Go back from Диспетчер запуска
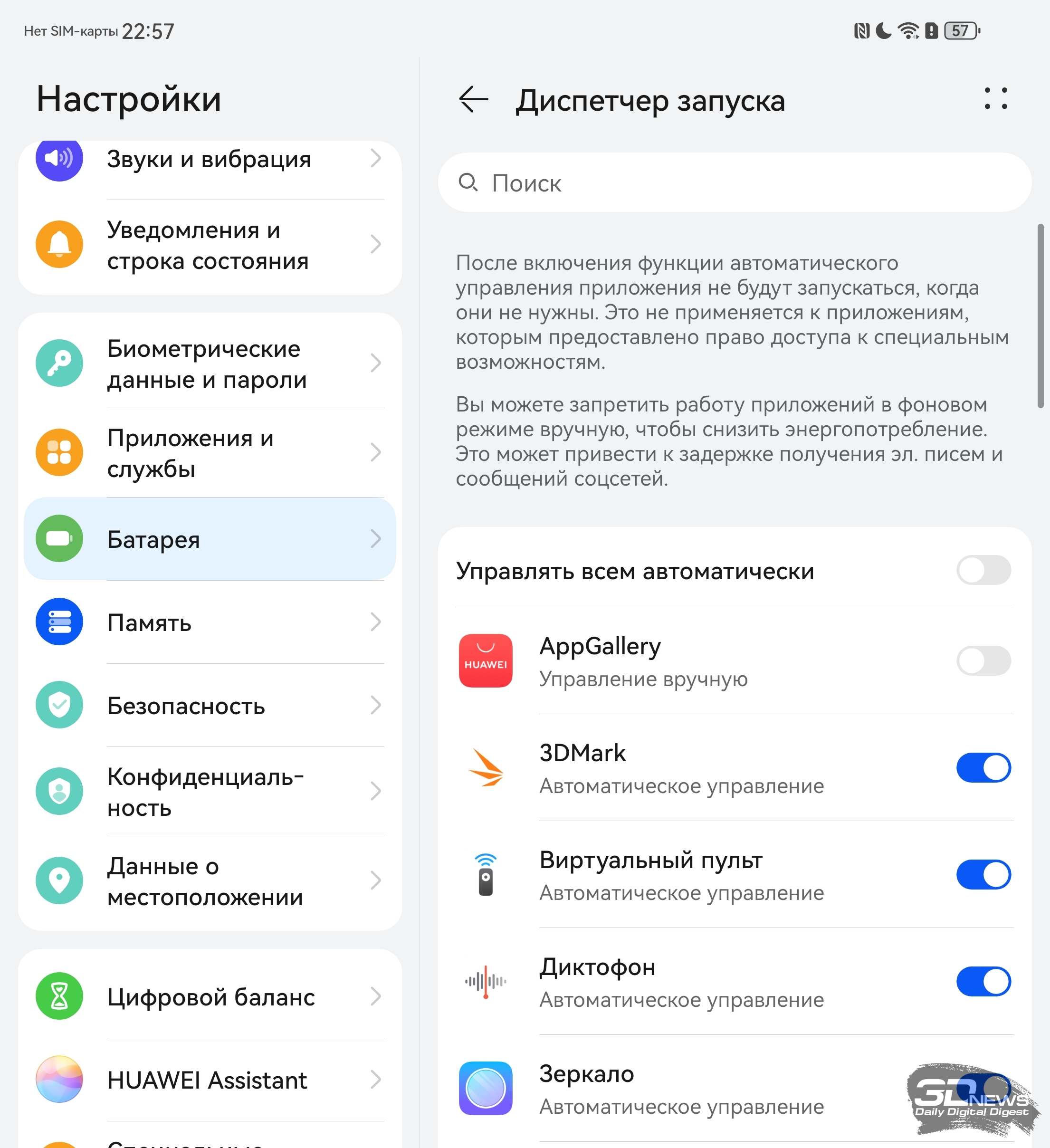The width and height of the screenshot is (1050, 1148). click(x=473, y=100)
